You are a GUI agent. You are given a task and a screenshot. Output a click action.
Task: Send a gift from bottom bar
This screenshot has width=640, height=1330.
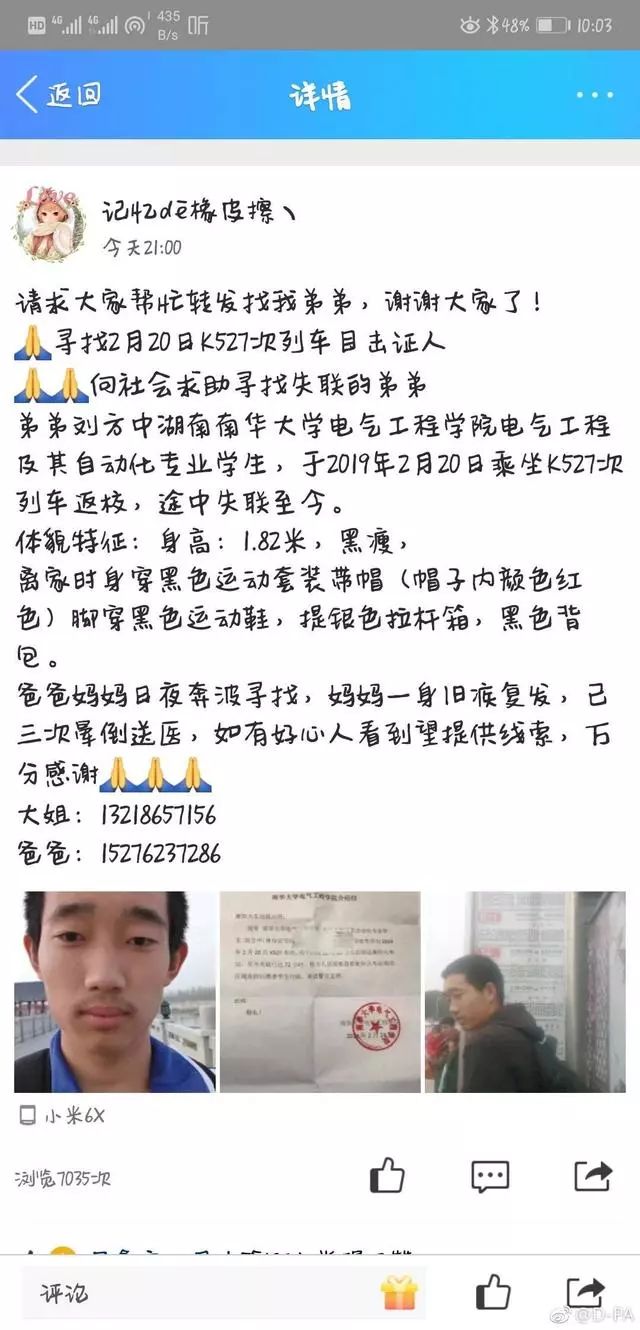tap(399, 1293)
